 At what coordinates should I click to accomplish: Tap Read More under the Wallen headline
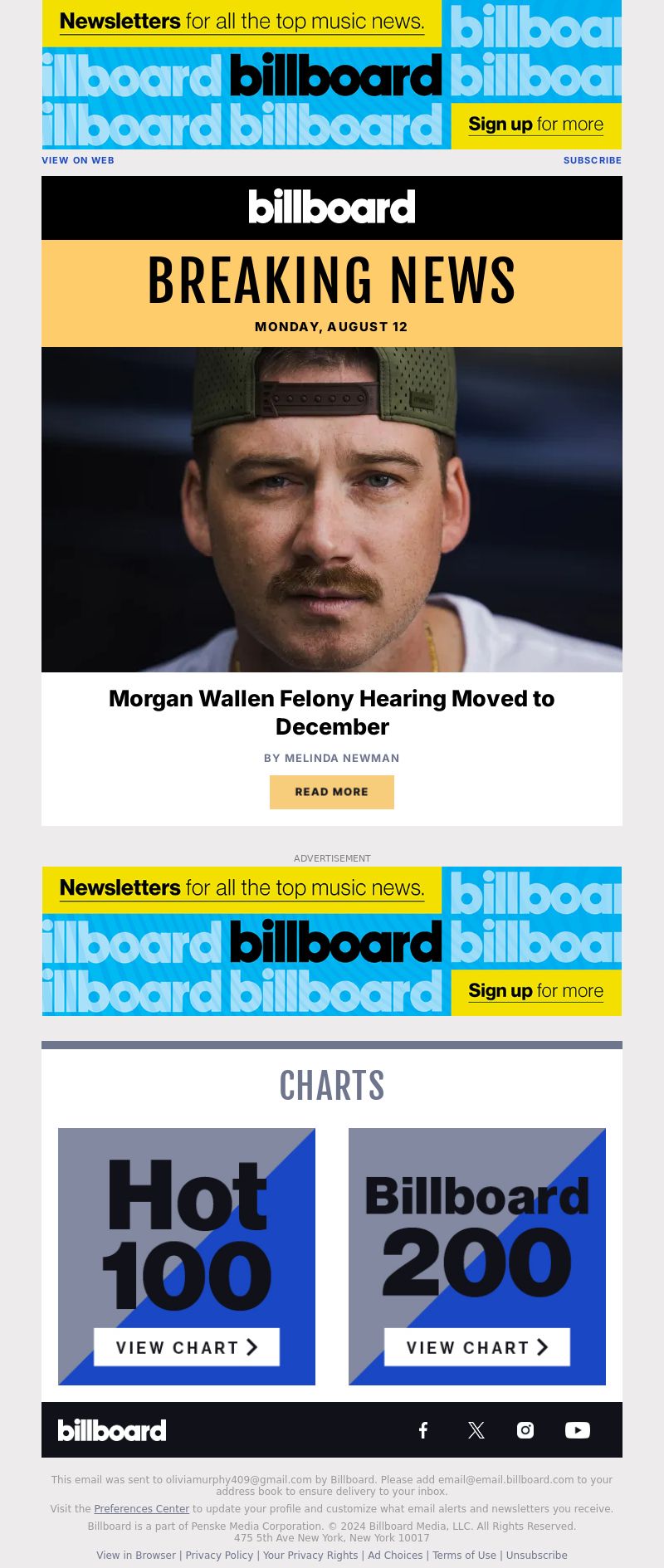332,792
